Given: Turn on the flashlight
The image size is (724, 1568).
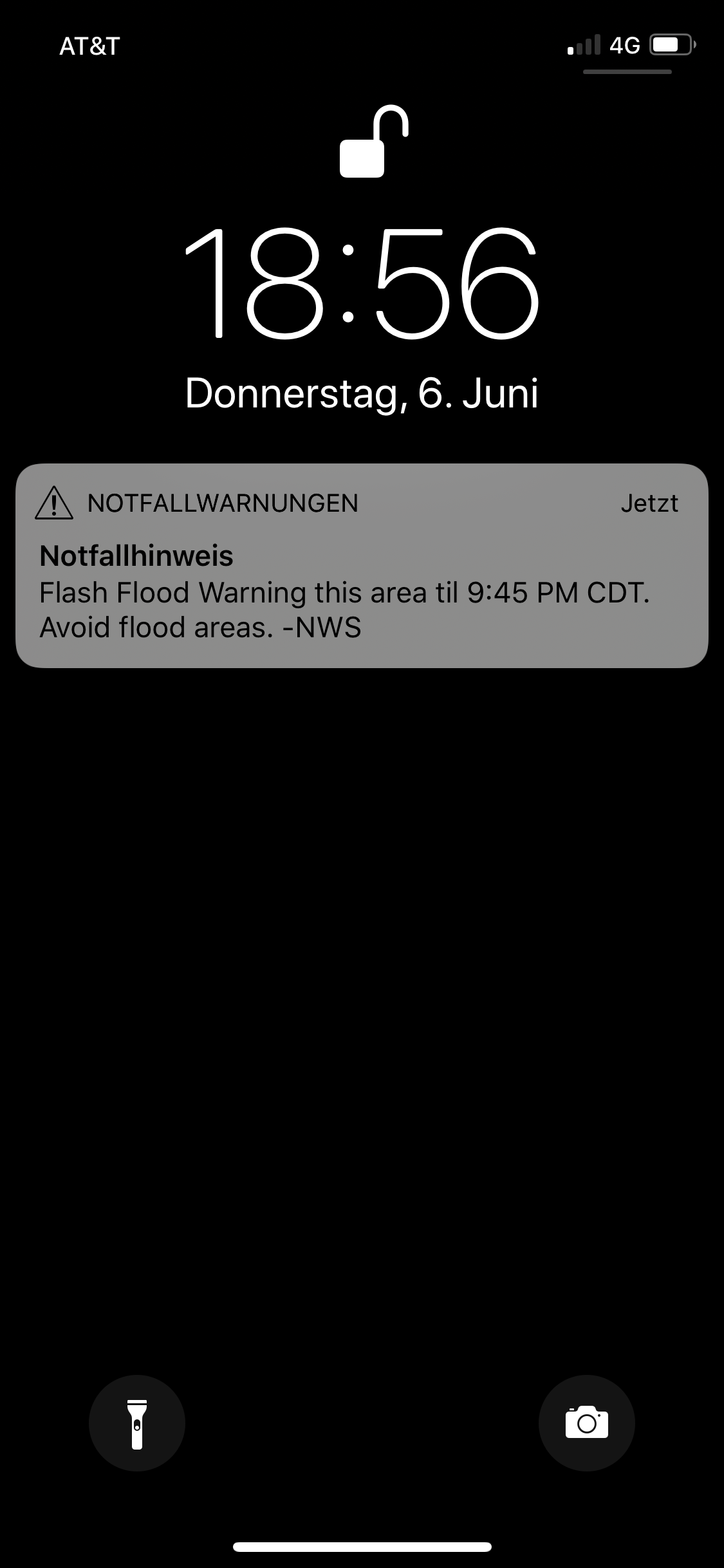Looking at the screenshot, I should [137, 1423].
